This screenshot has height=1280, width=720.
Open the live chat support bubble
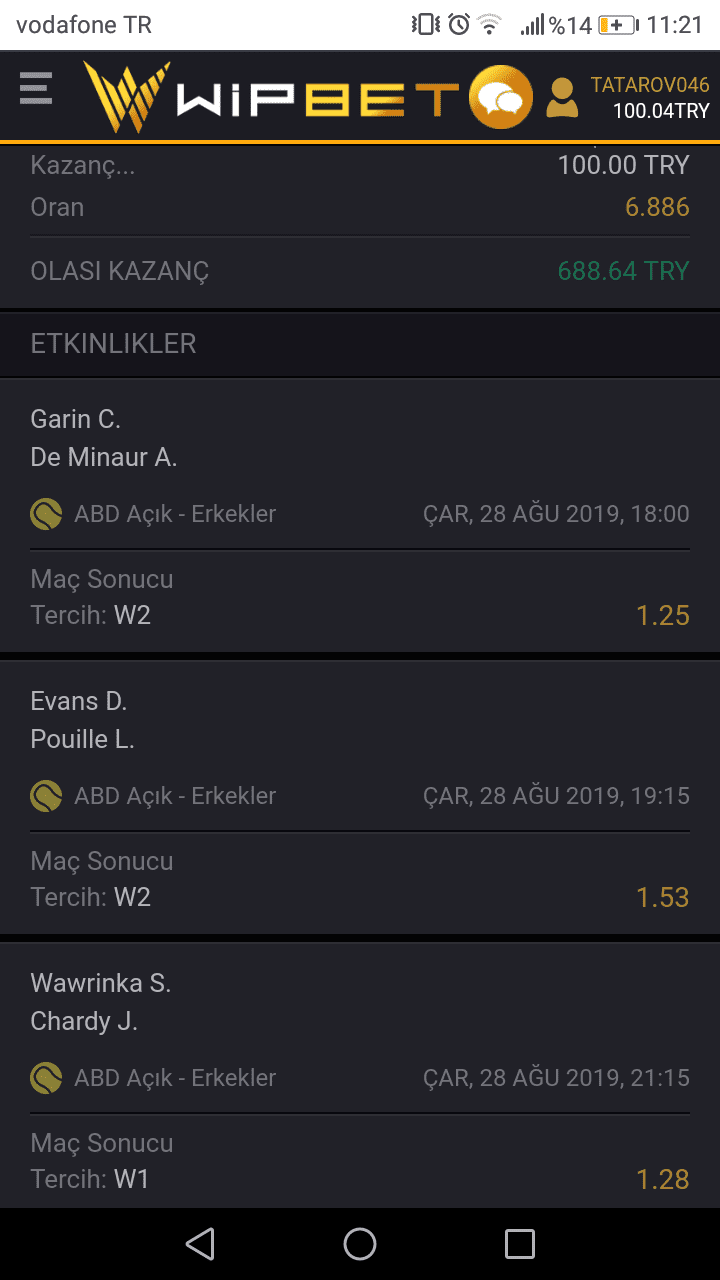500,97
